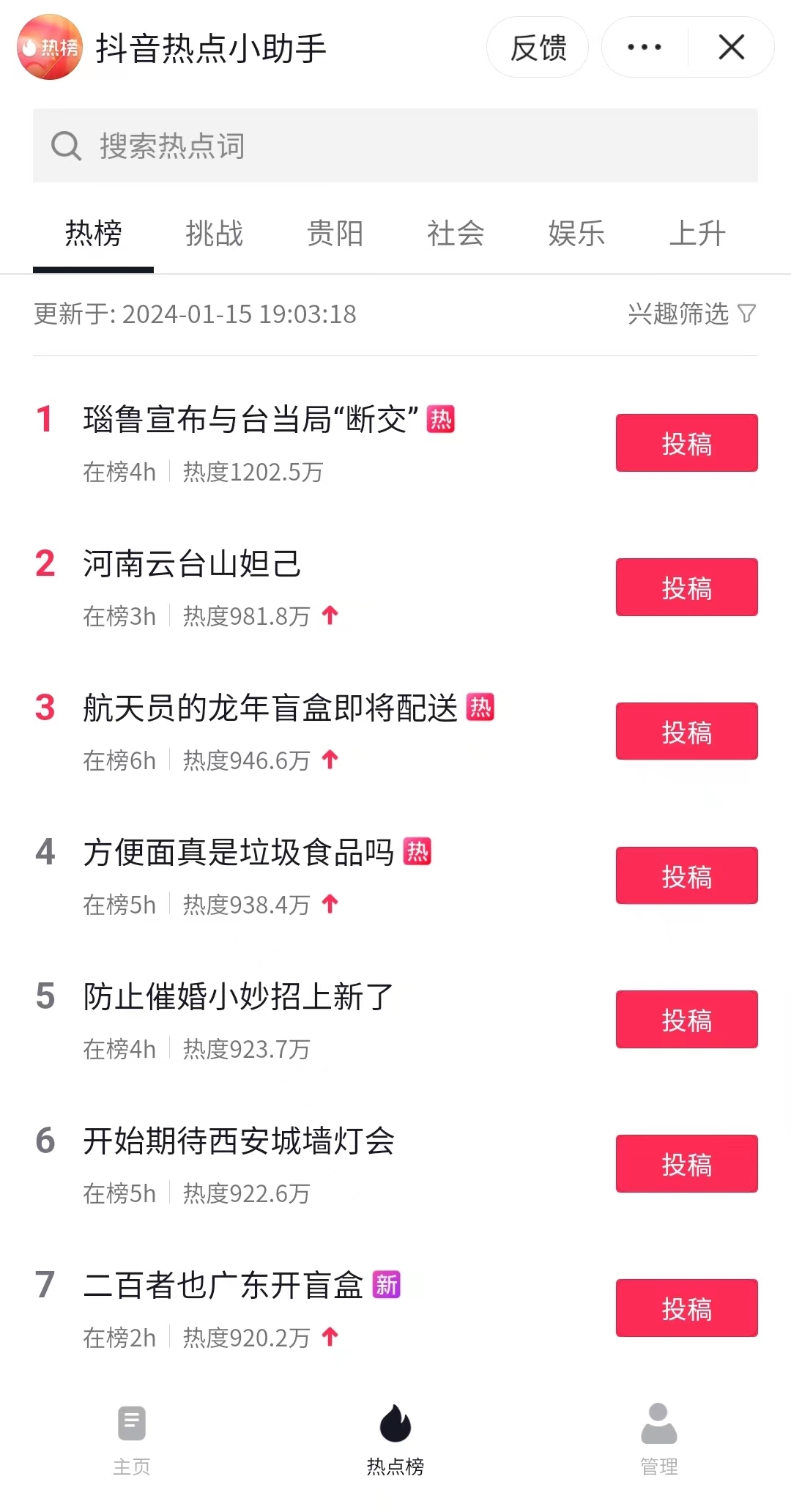Focus the 搜索热点词 search box
Viewport: 791px width, 1512px height.
click(x=395, y=145)
